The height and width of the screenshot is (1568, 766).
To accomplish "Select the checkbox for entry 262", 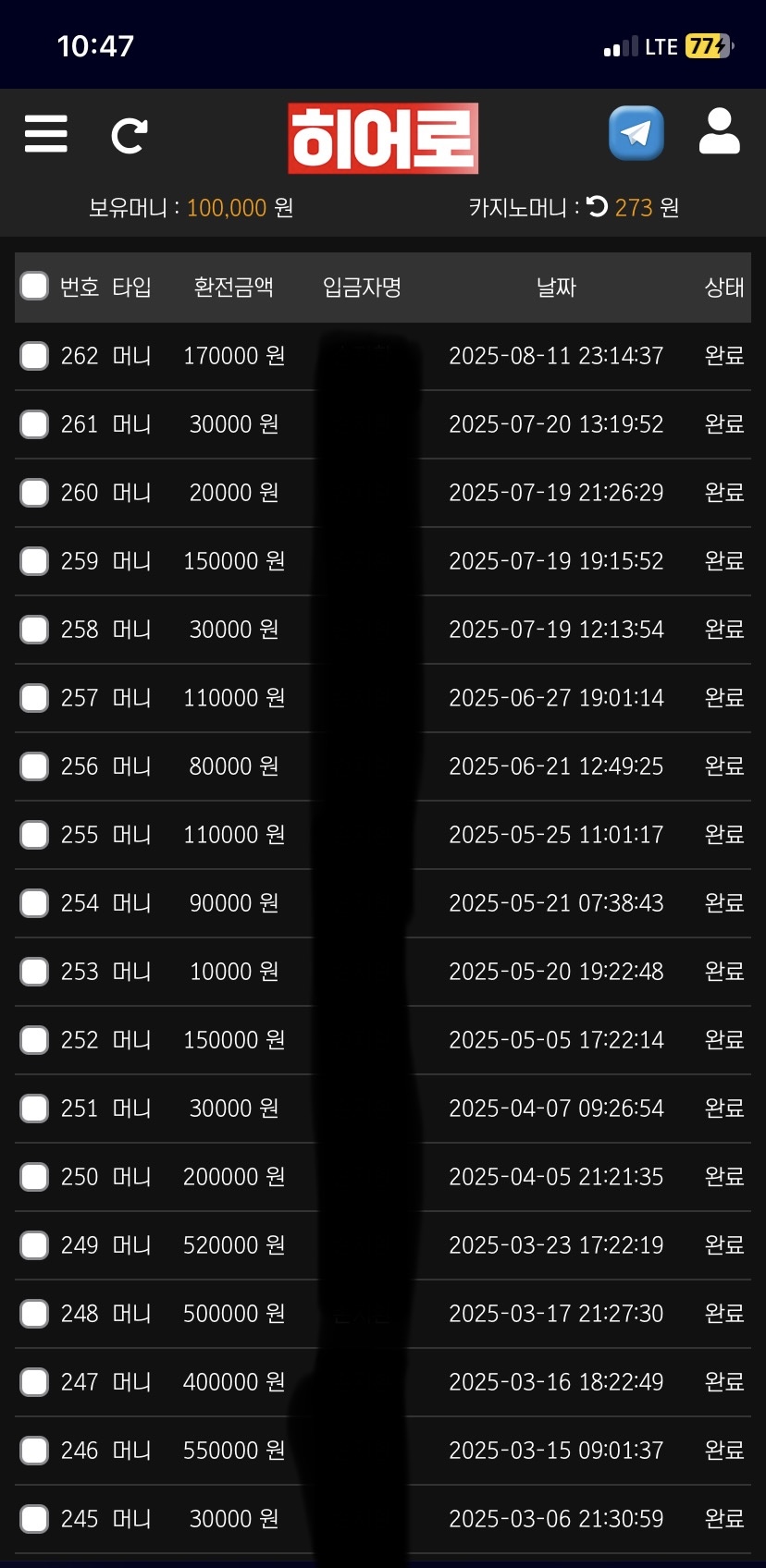I will tap(34, 356).
